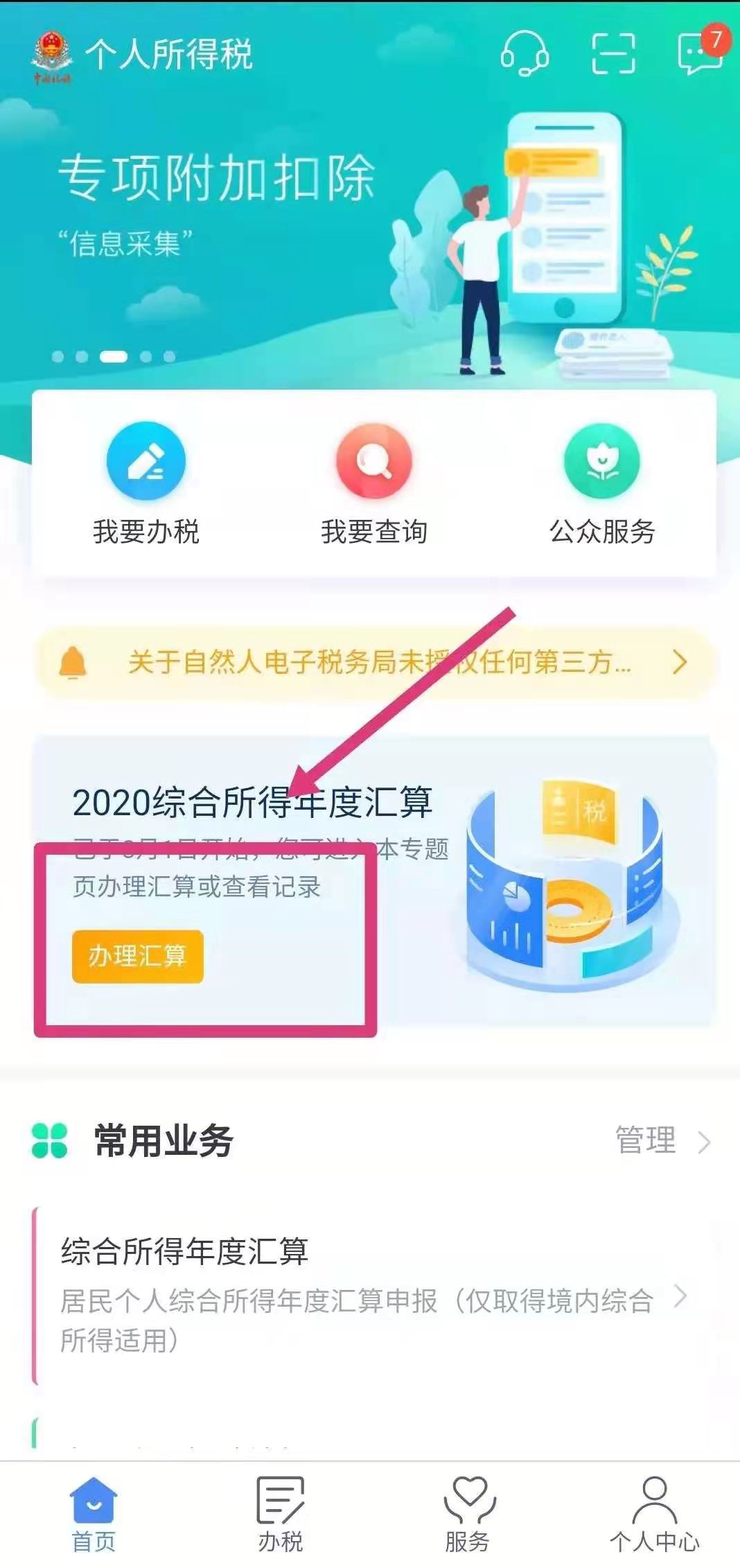Viewport: 740px width, 1568px height.
Task: Open the scan code icon
Action: (x=613, y=53)
